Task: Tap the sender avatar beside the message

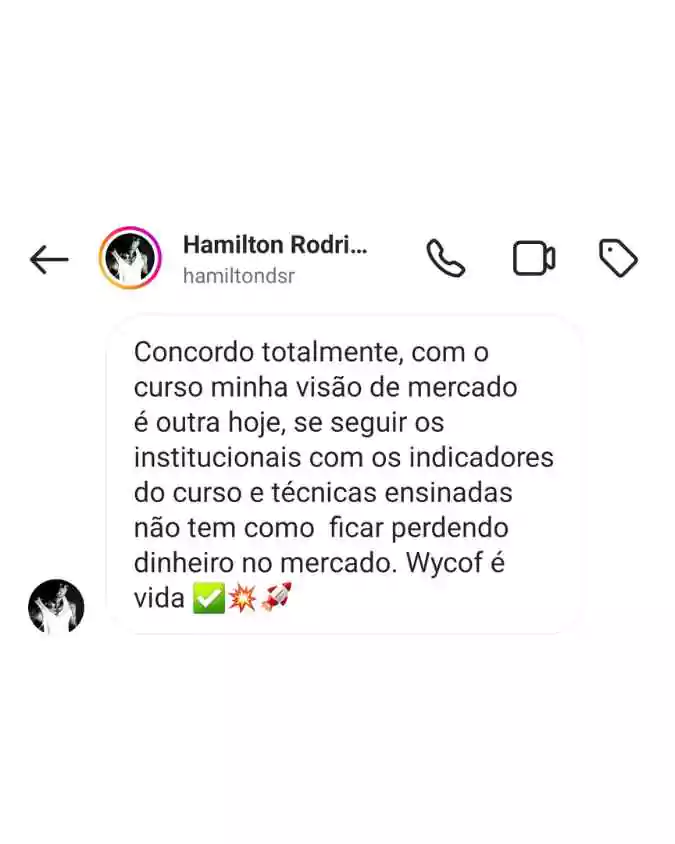Action: tap(56, 606)
